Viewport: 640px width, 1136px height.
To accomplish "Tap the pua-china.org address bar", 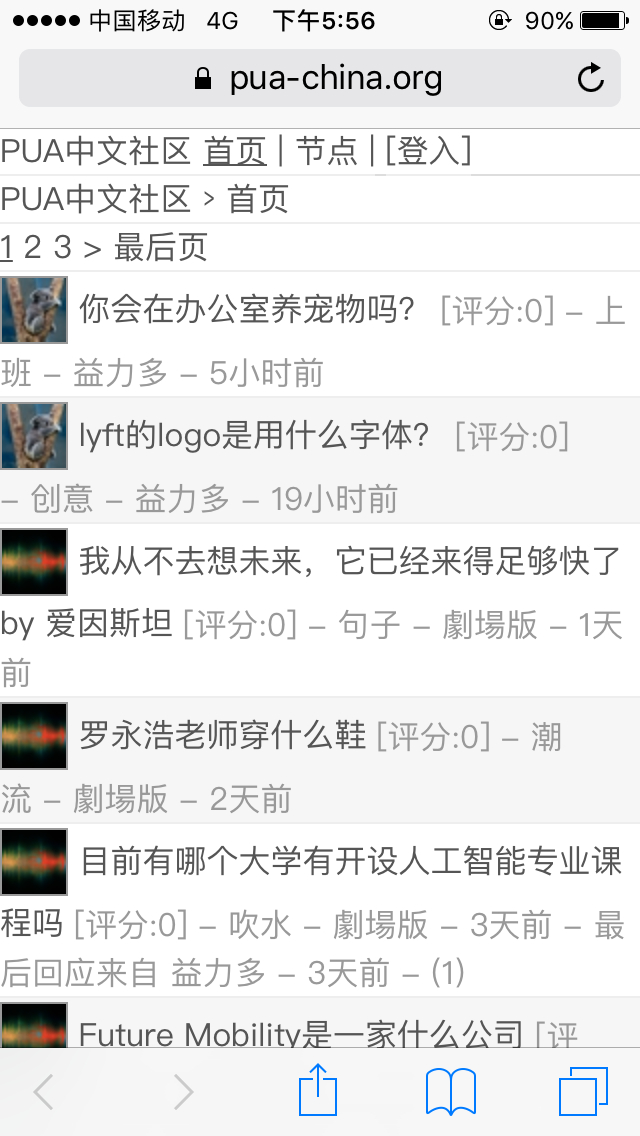I will [320, 78].
